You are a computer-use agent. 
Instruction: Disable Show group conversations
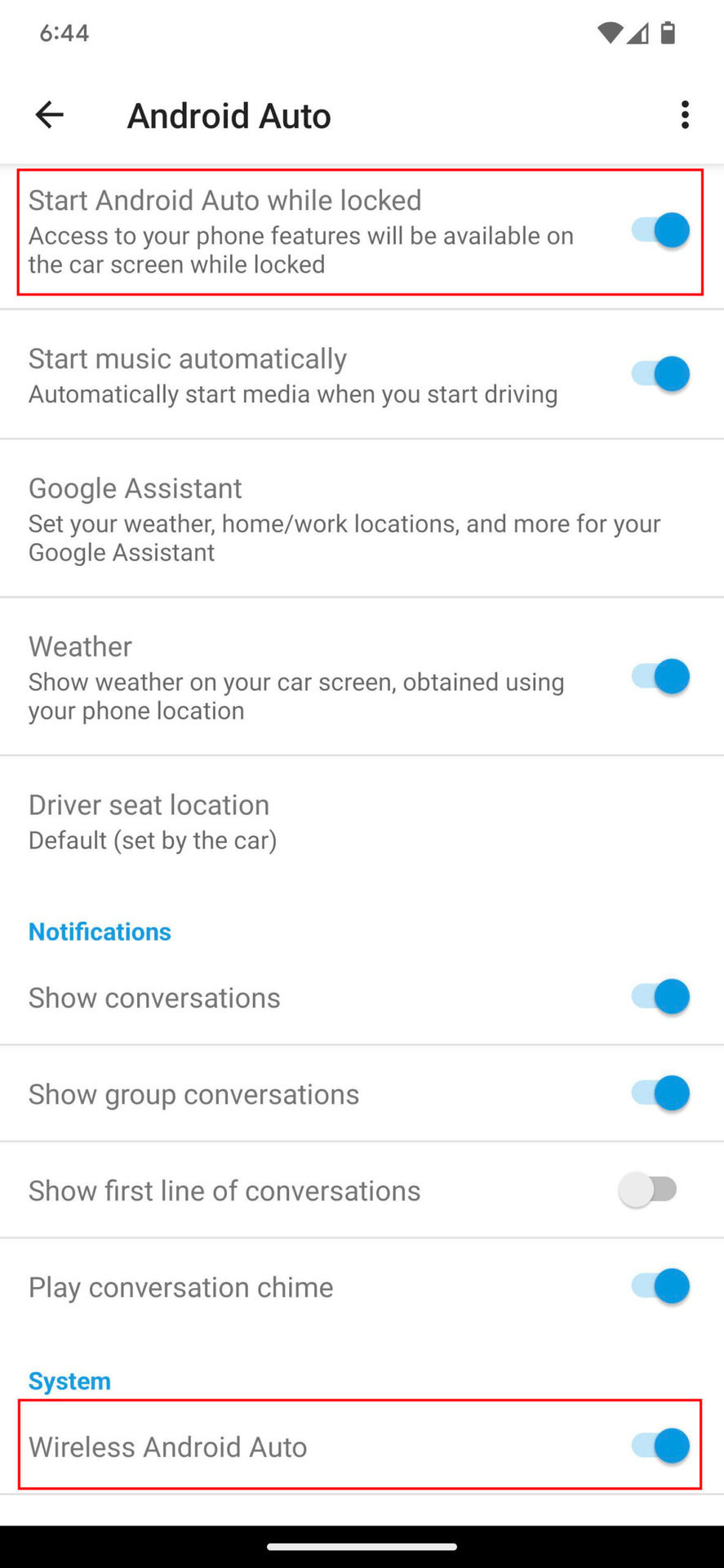[660, 1094]
